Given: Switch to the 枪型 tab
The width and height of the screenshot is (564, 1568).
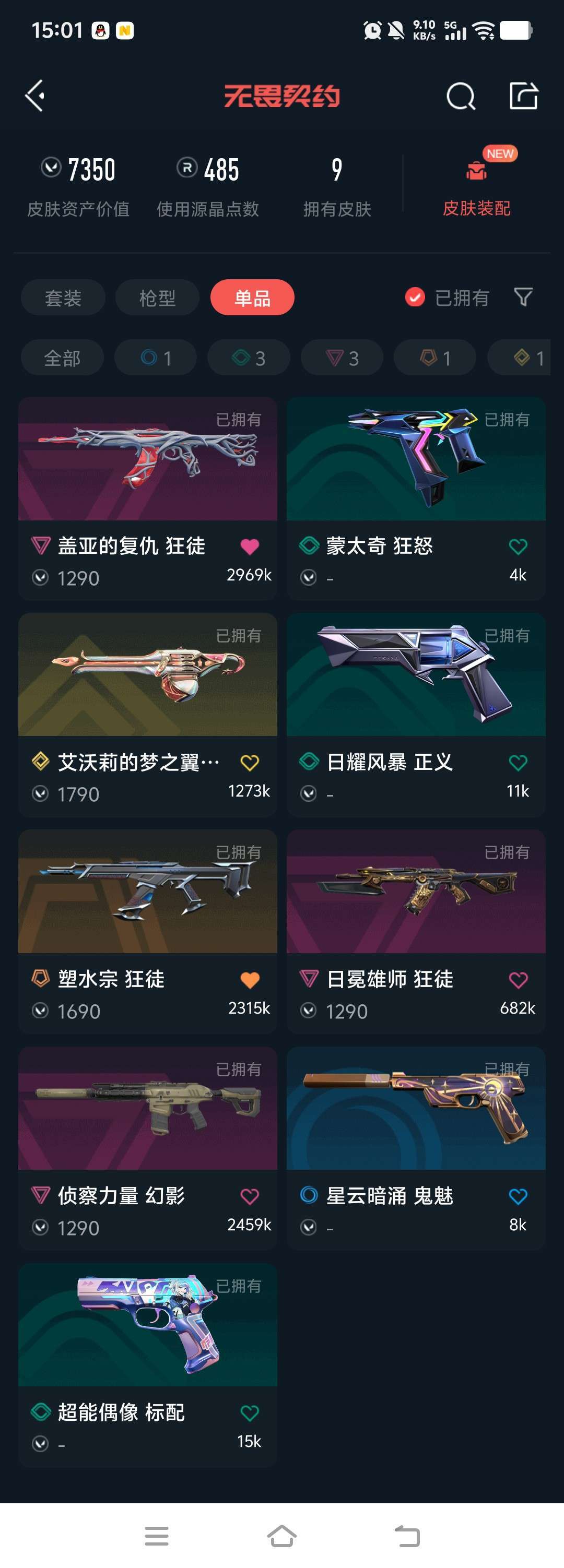Looking at the screenshot, I should [x=157, y=298].
